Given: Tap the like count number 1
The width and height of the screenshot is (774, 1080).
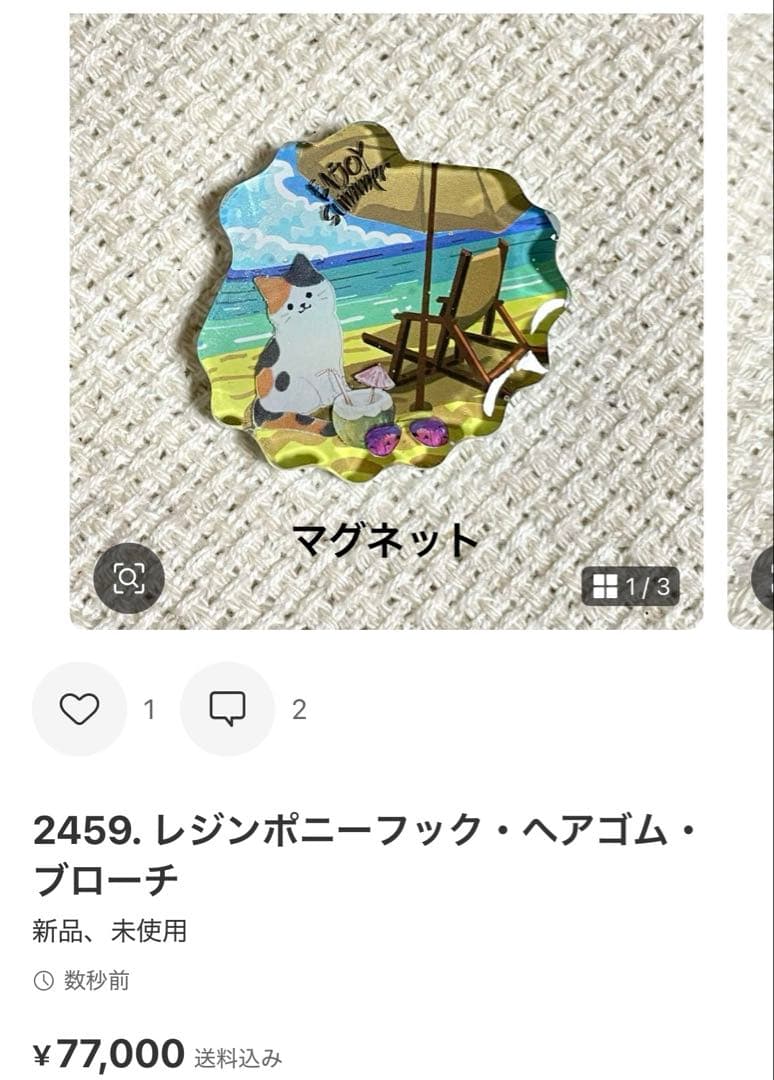Looking at the screenshot, I should point(148,708).
